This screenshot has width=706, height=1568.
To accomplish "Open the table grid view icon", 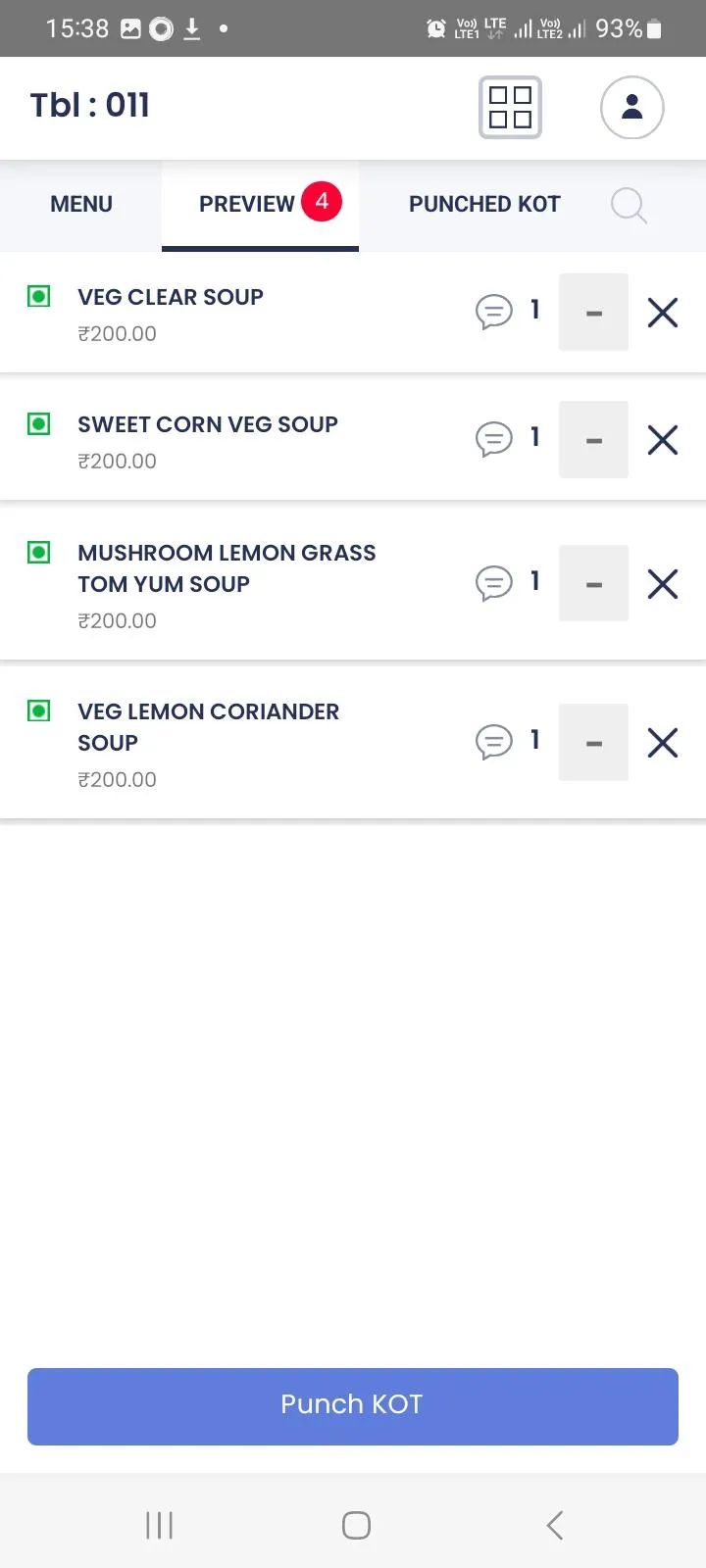I will (510, 107).
